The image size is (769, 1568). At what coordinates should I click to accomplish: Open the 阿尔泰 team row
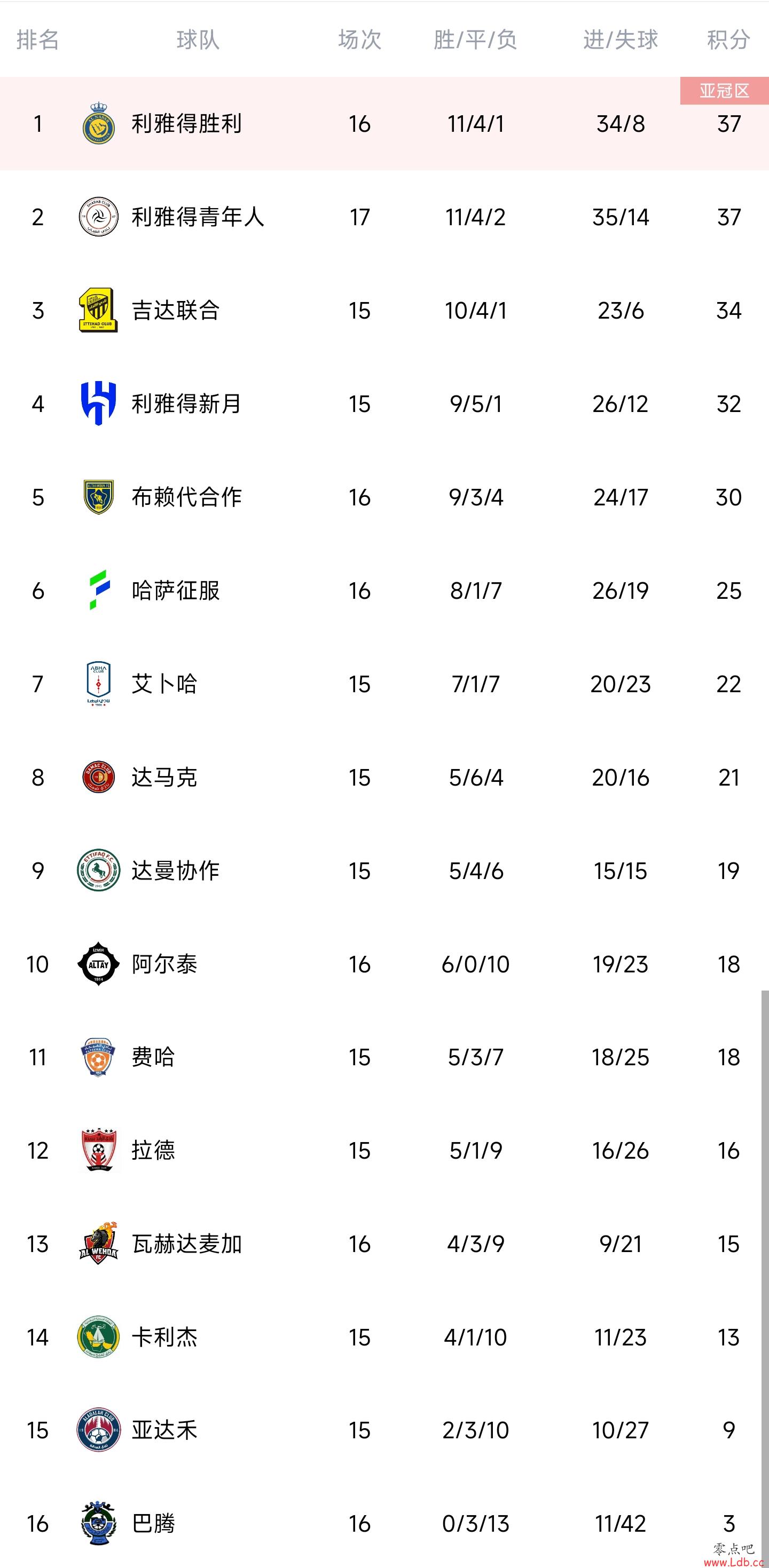pyautogui.click(x=384, y=964)
